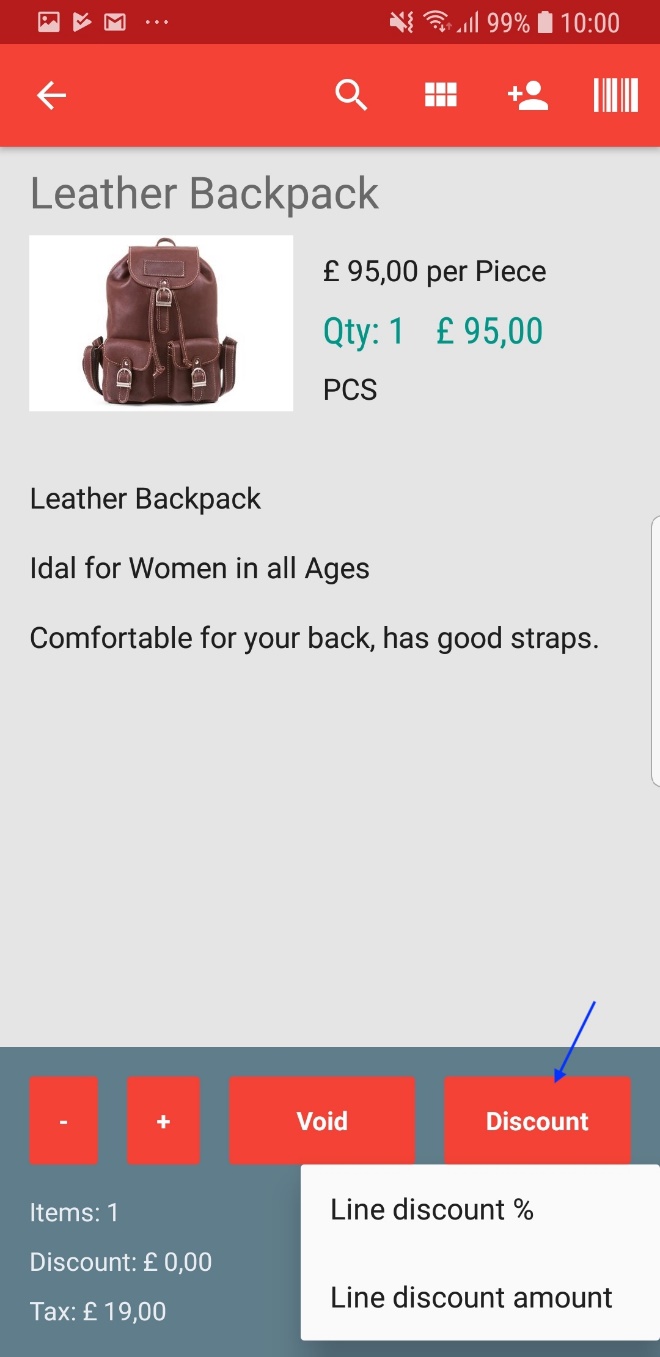Screen dimensions: 660x1357
Task: Open product search
Action: coord(351,96)
